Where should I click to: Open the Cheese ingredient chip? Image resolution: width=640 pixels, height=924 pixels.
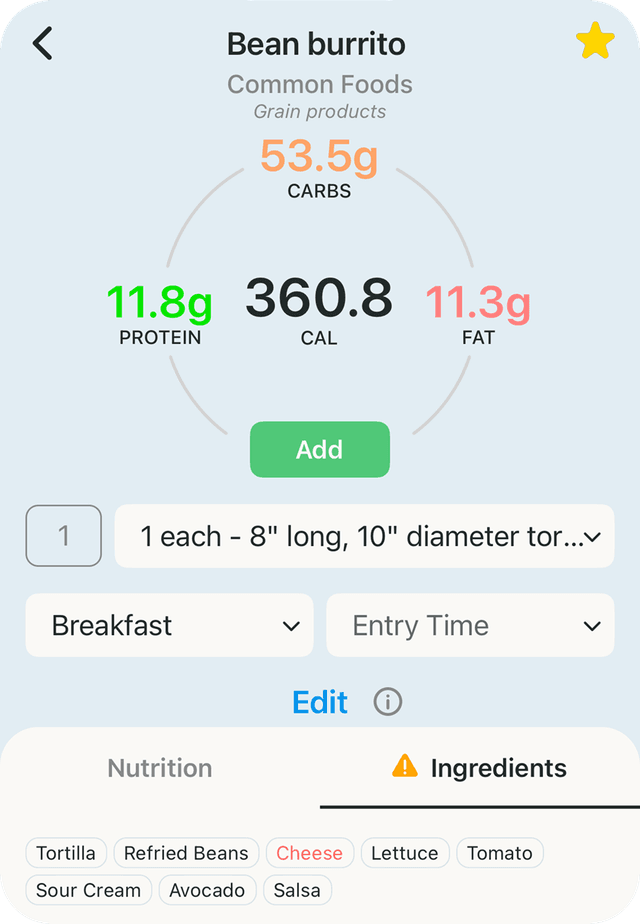(x=309, y=853)
